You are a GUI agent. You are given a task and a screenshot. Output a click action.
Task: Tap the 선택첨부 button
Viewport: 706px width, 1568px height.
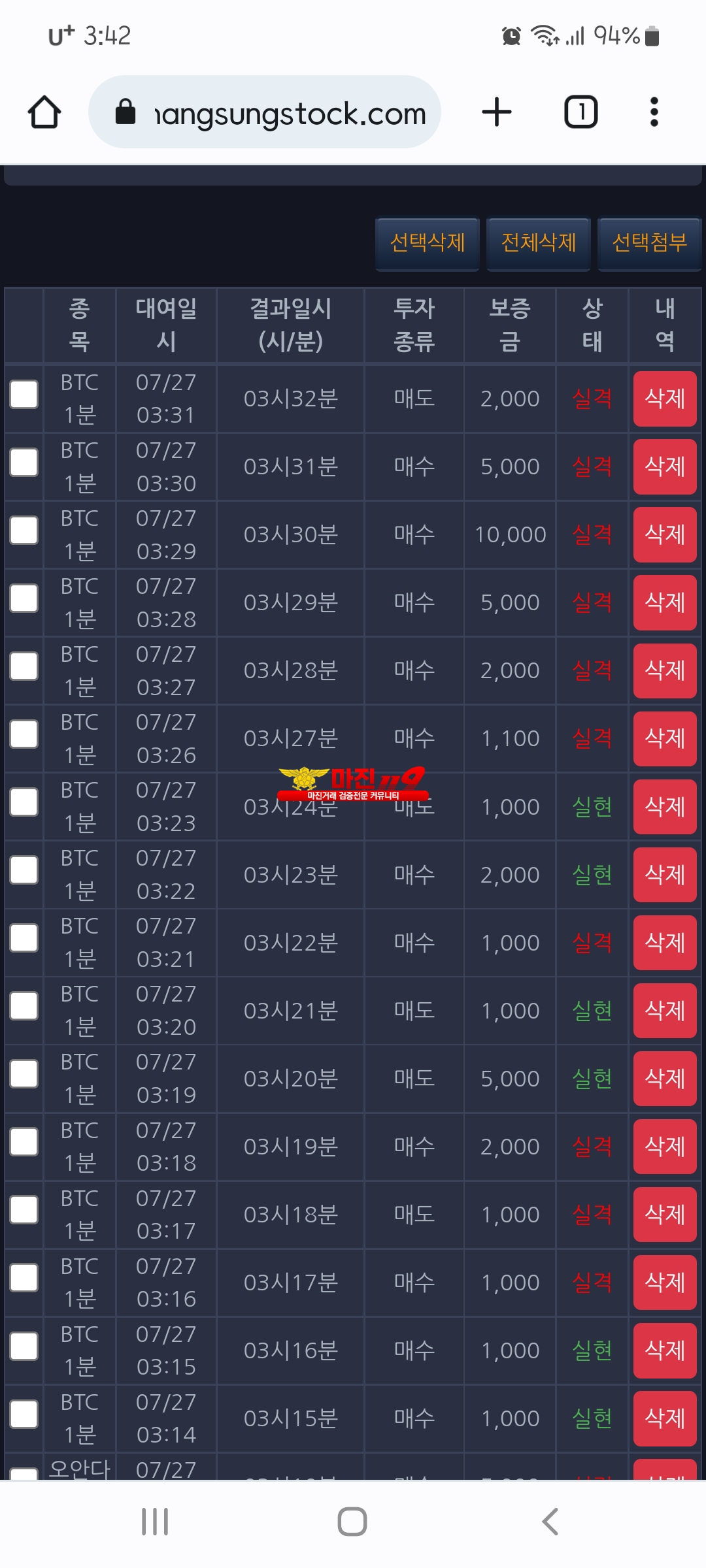[649, 243]
